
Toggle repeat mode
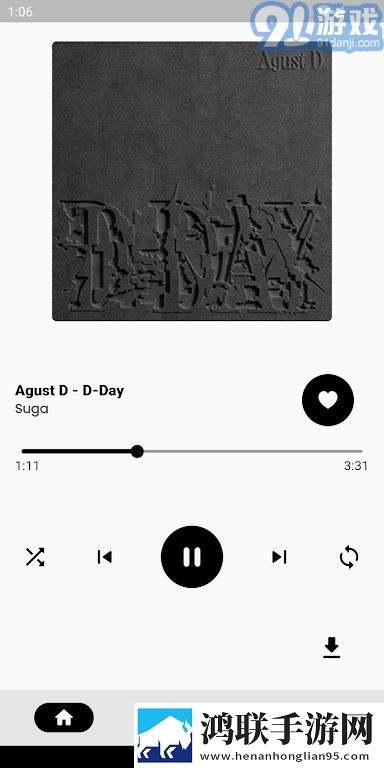click(x=349, y=557)
